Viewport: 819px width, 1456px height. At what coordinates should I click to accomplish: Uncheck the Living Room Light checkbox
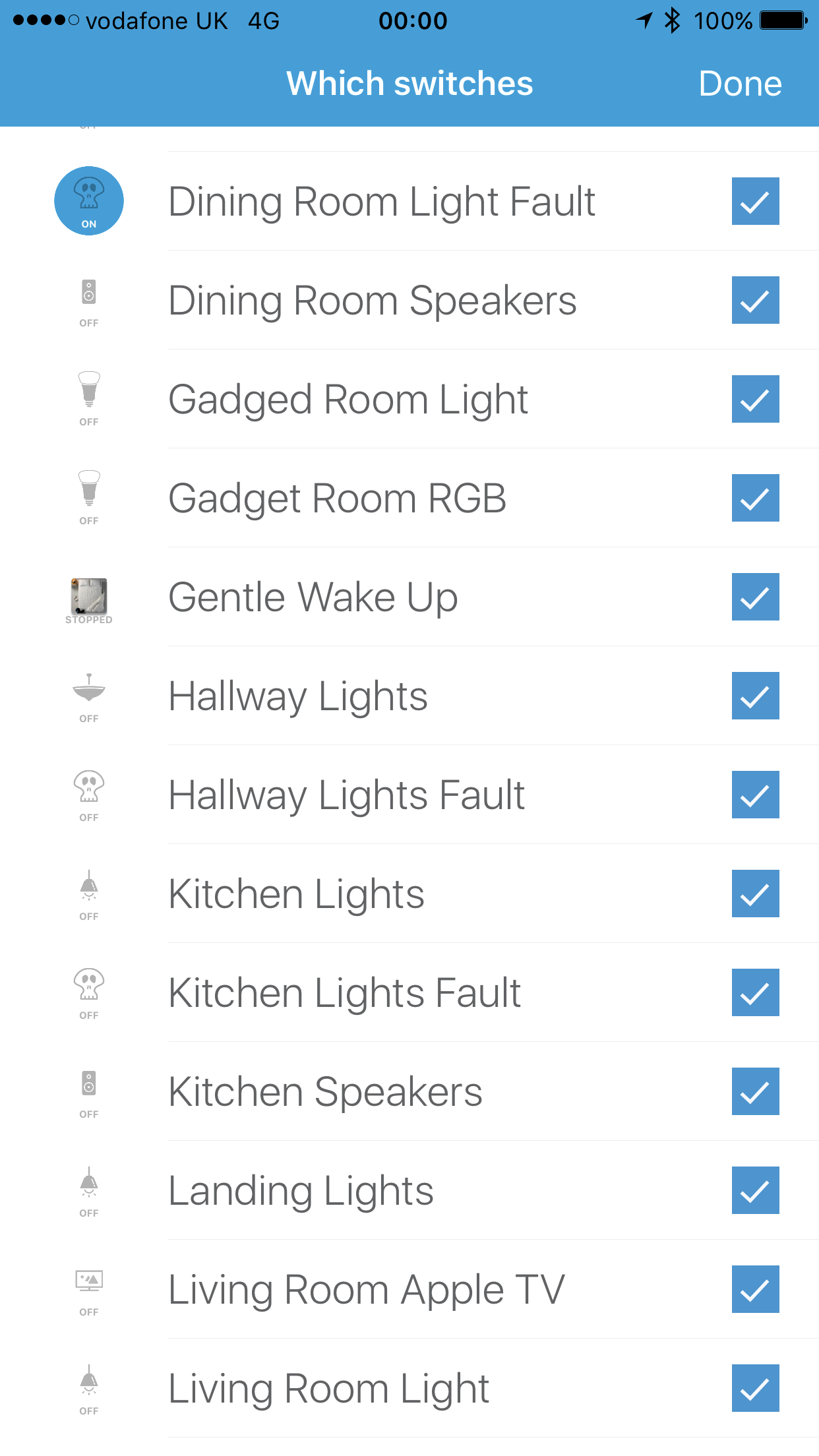[x=756, y=1388]
